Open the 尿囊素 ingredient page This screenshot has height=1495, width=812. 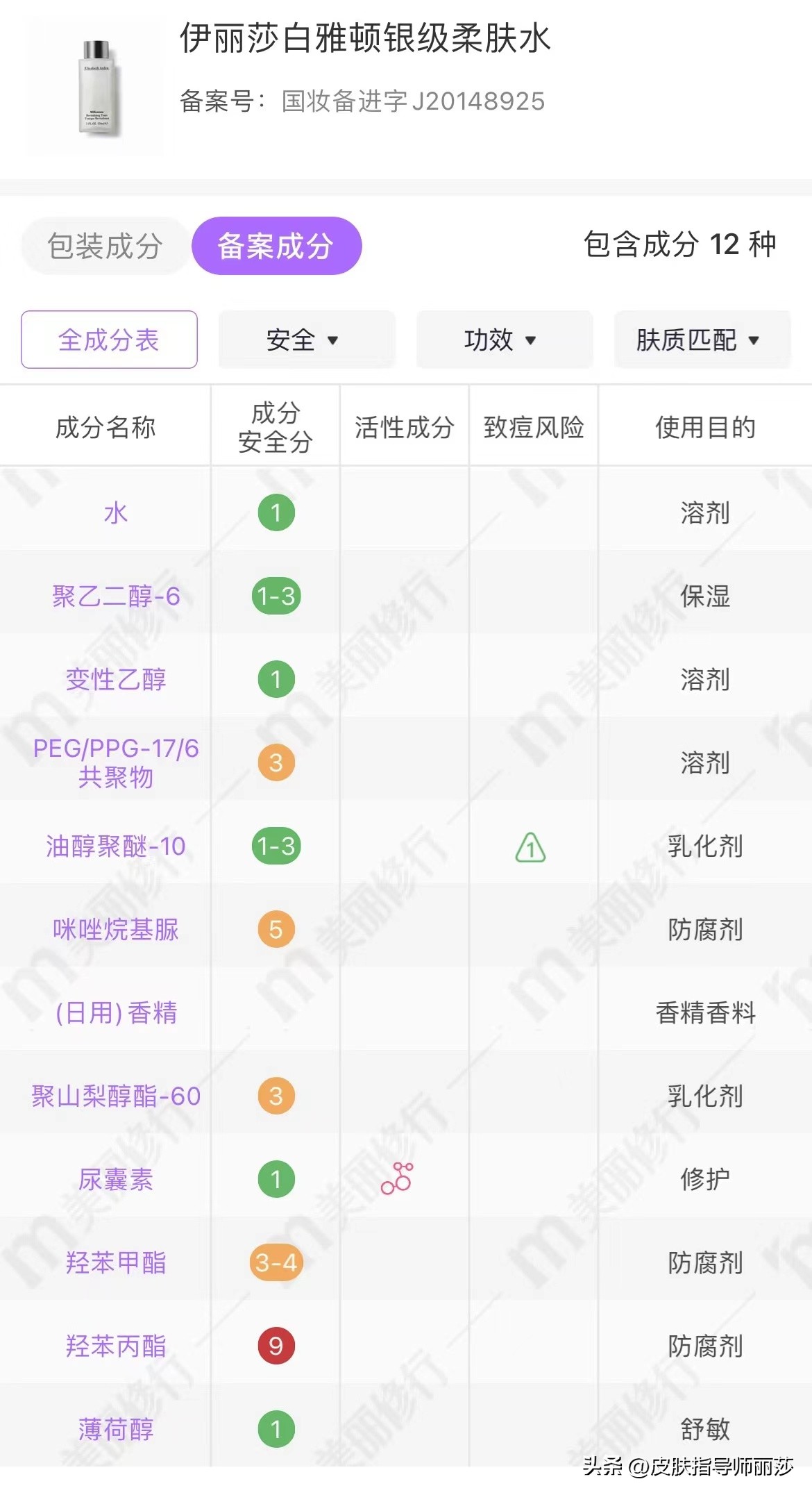click(116, 1180)
